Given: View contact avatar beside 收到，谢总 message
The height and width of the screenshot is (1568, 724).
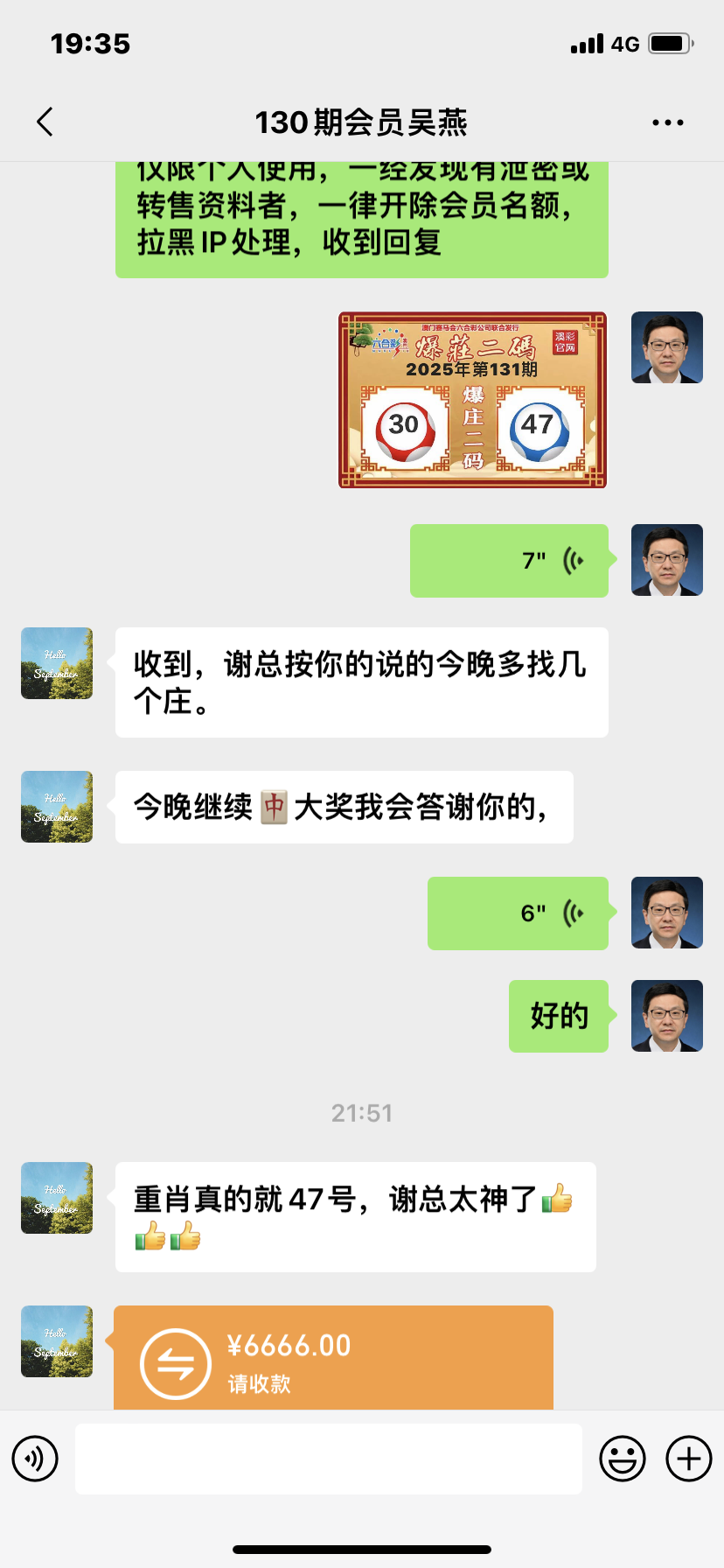Looking at the screenshot, I should (57, 663).
